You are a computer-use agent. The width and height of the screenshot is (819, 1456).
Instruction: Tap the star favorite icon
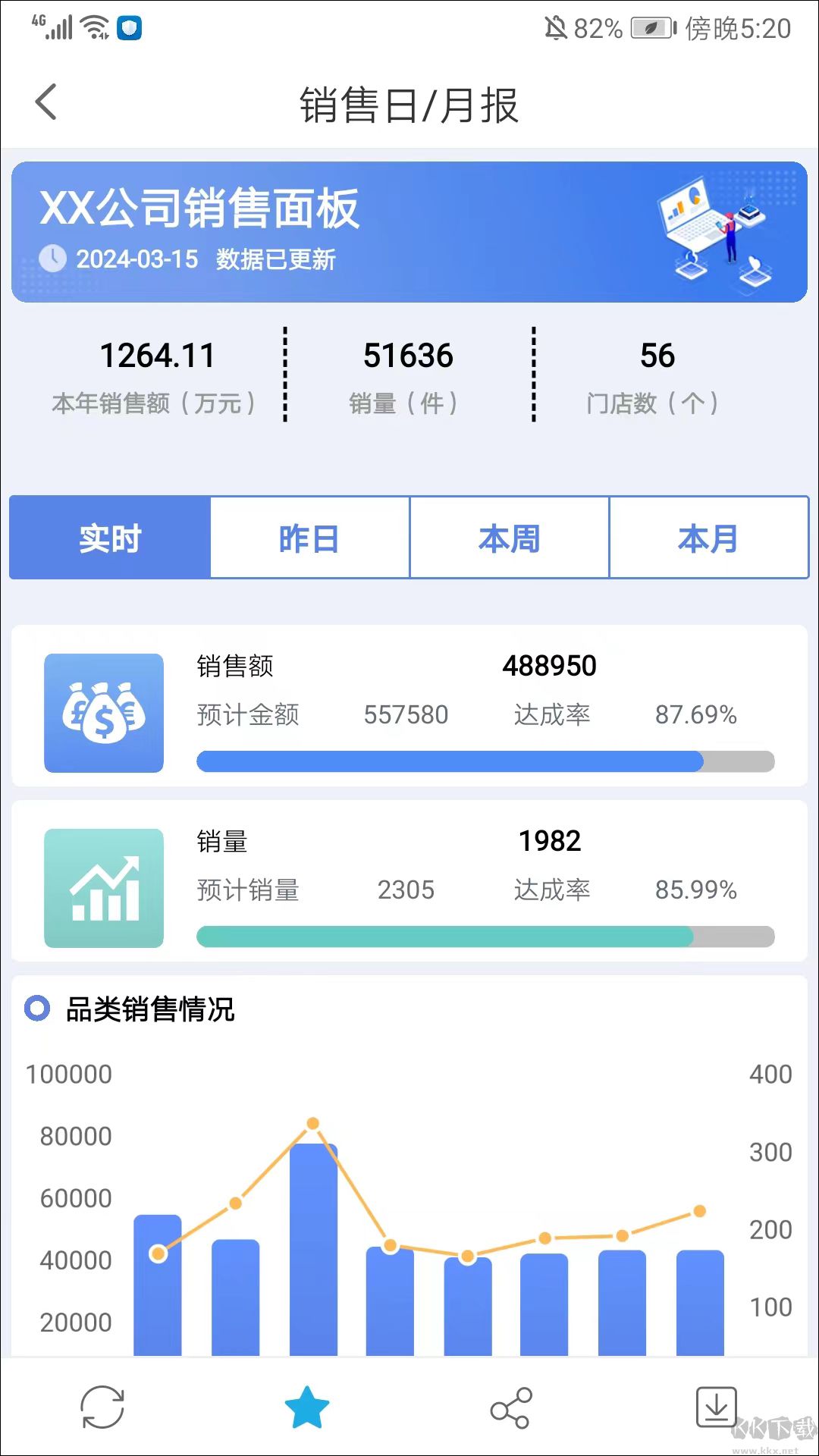coord(307,1407)
